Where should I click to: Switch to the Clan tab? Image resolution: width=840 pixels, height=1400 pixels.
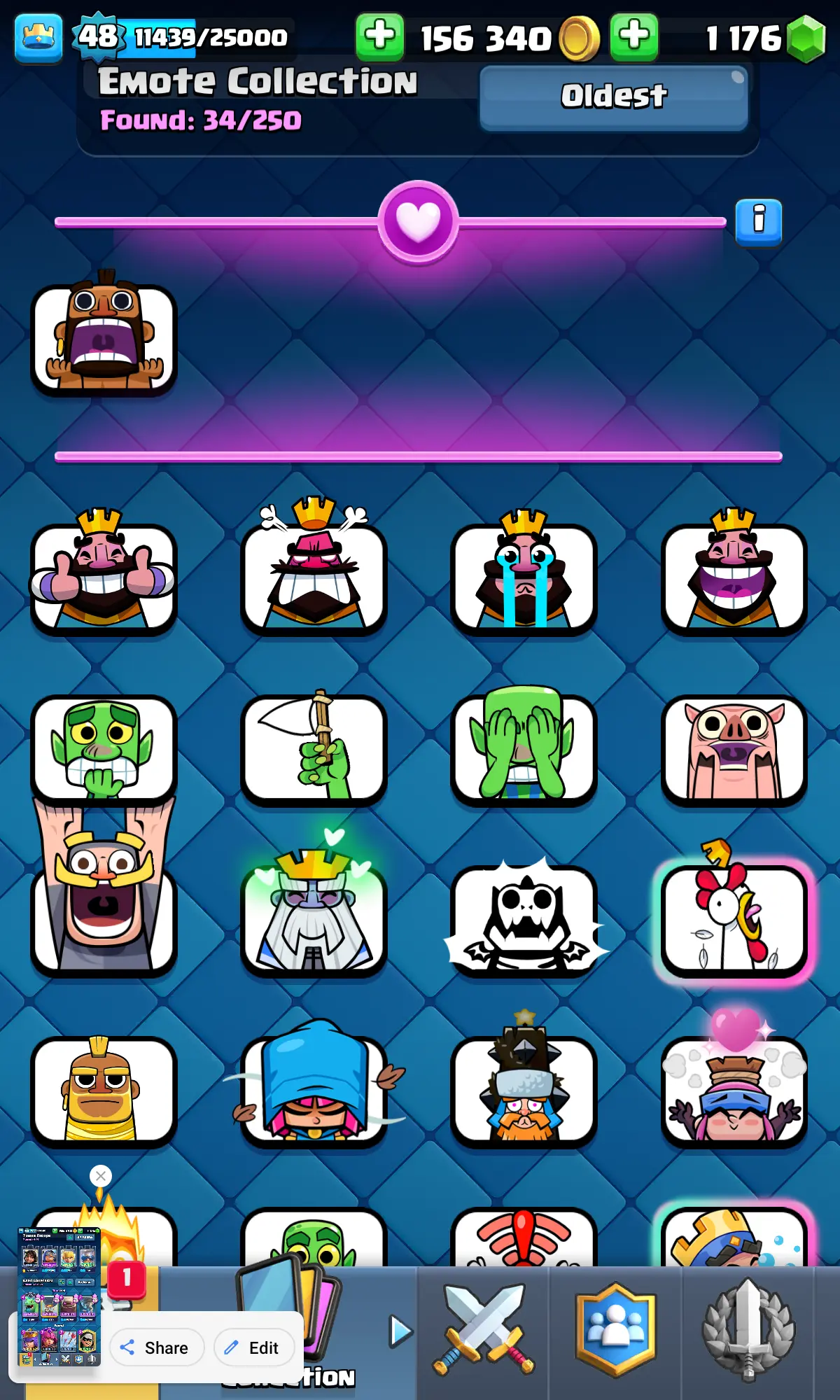615,1330
